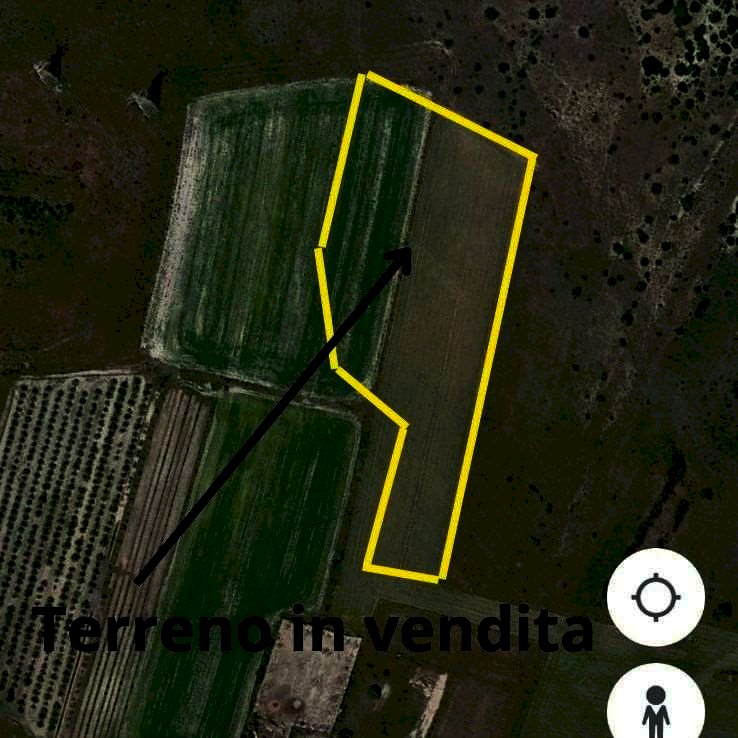The image size is (738, 738).
Task: Center the map on my location
Action: coord(655,597)
